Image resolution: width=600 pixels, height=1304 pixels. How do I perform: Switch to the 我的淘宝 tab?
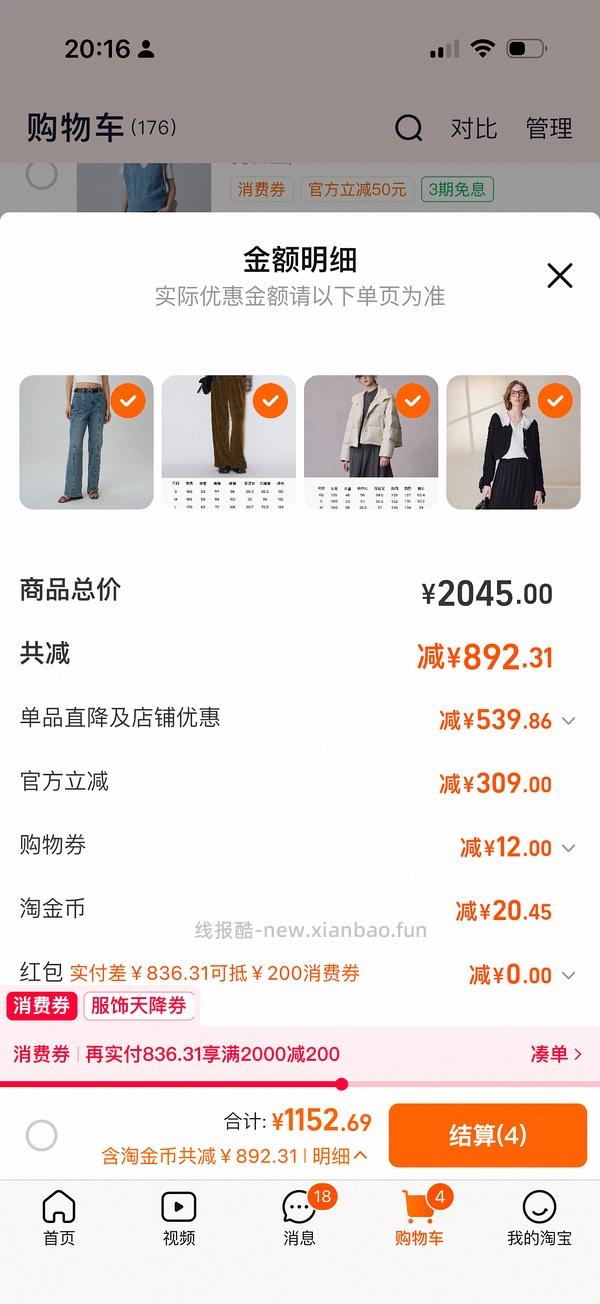click(539, 1217)
